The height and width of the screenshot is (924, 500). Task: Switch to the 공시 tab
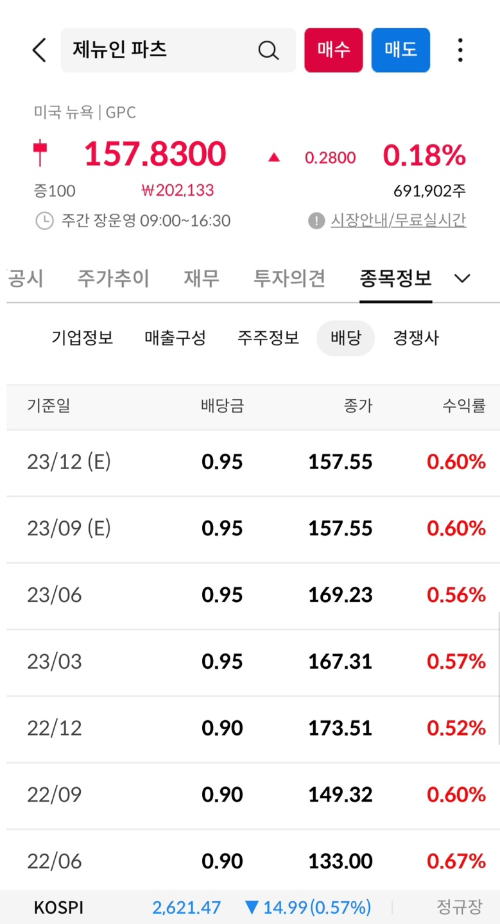point(25,278)
